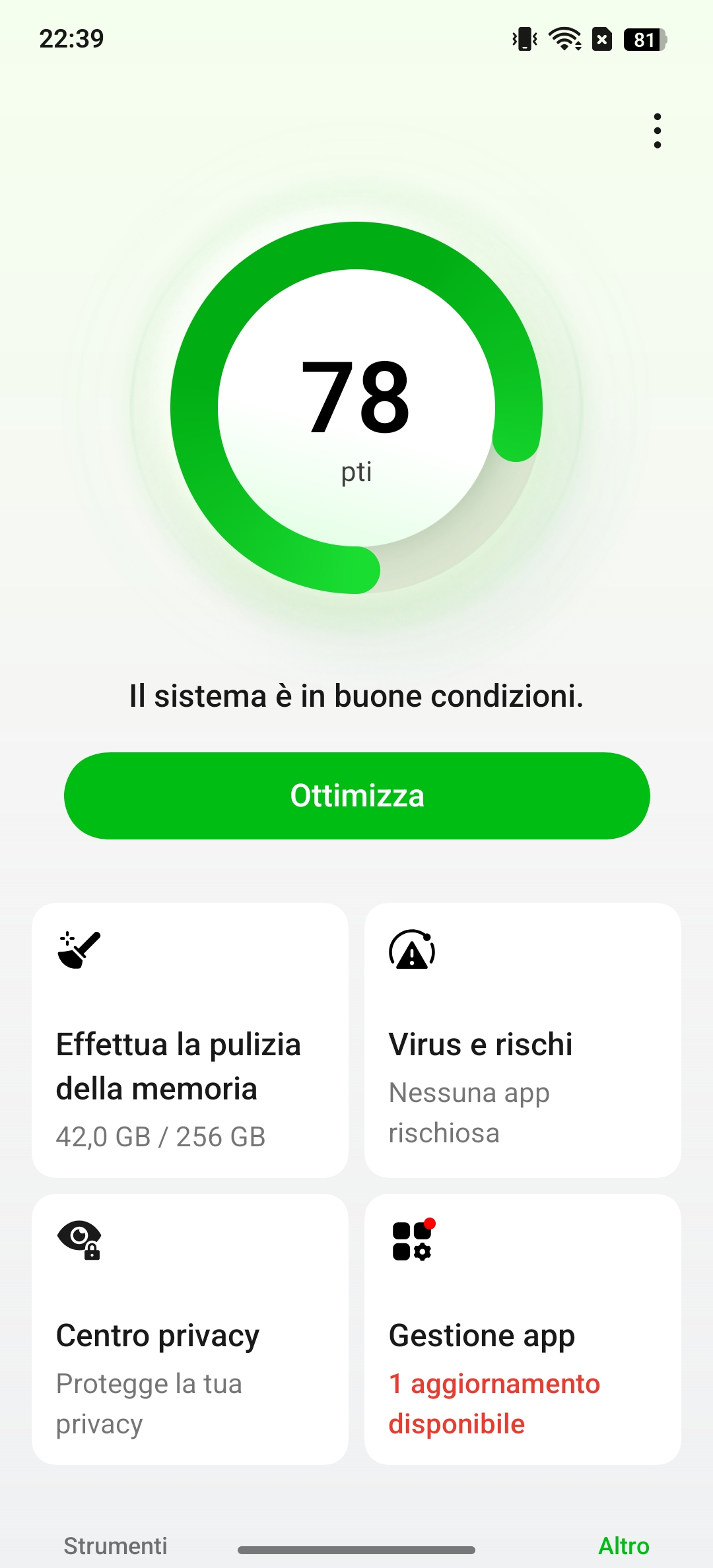Tap the 78 pti score circle

pyautogui.click(x=356, y=408)
